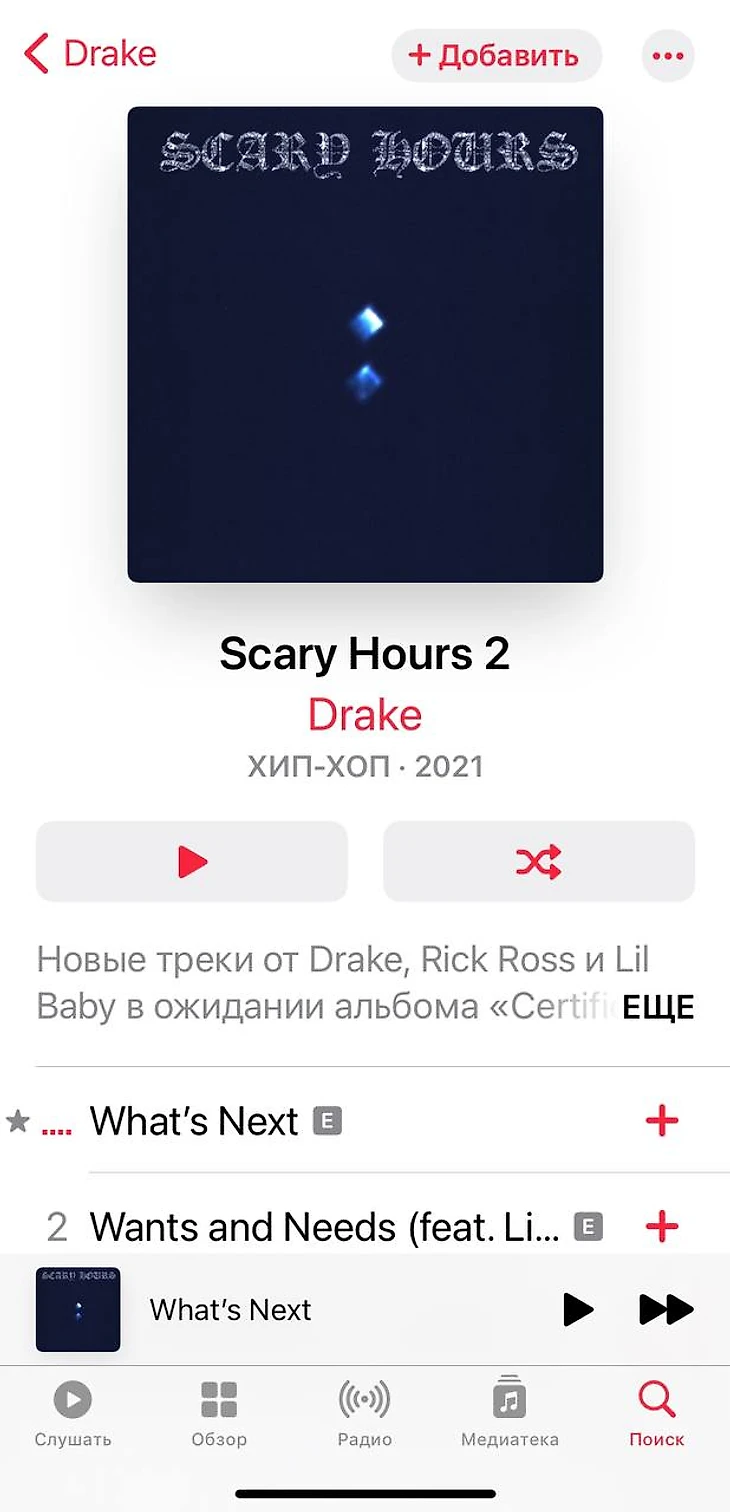Play the track What's Next from the list
The image size is (730, 1512).
[x=194, y=1121]
